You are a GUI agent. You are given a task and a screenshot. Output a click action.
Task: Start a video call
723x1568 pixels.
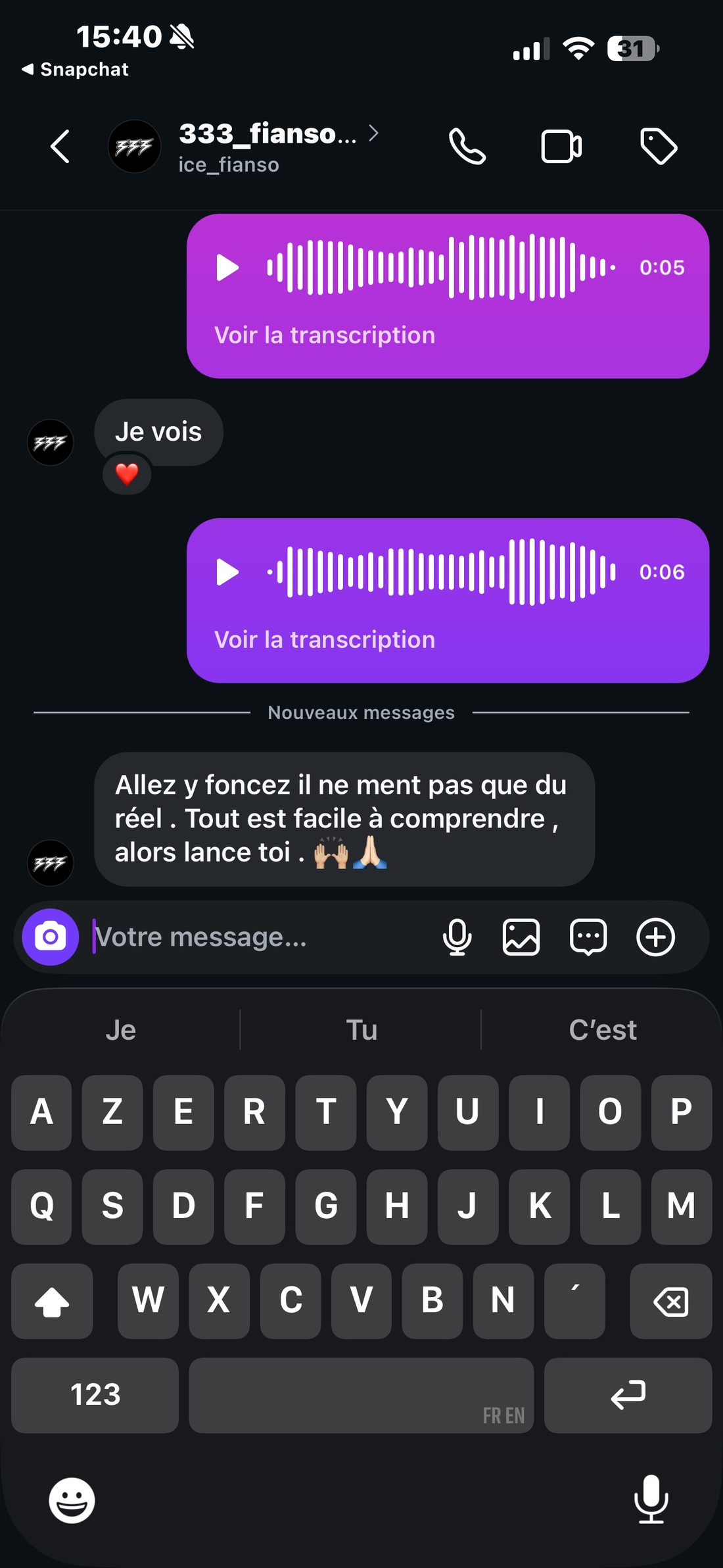(x=562, y=147)
